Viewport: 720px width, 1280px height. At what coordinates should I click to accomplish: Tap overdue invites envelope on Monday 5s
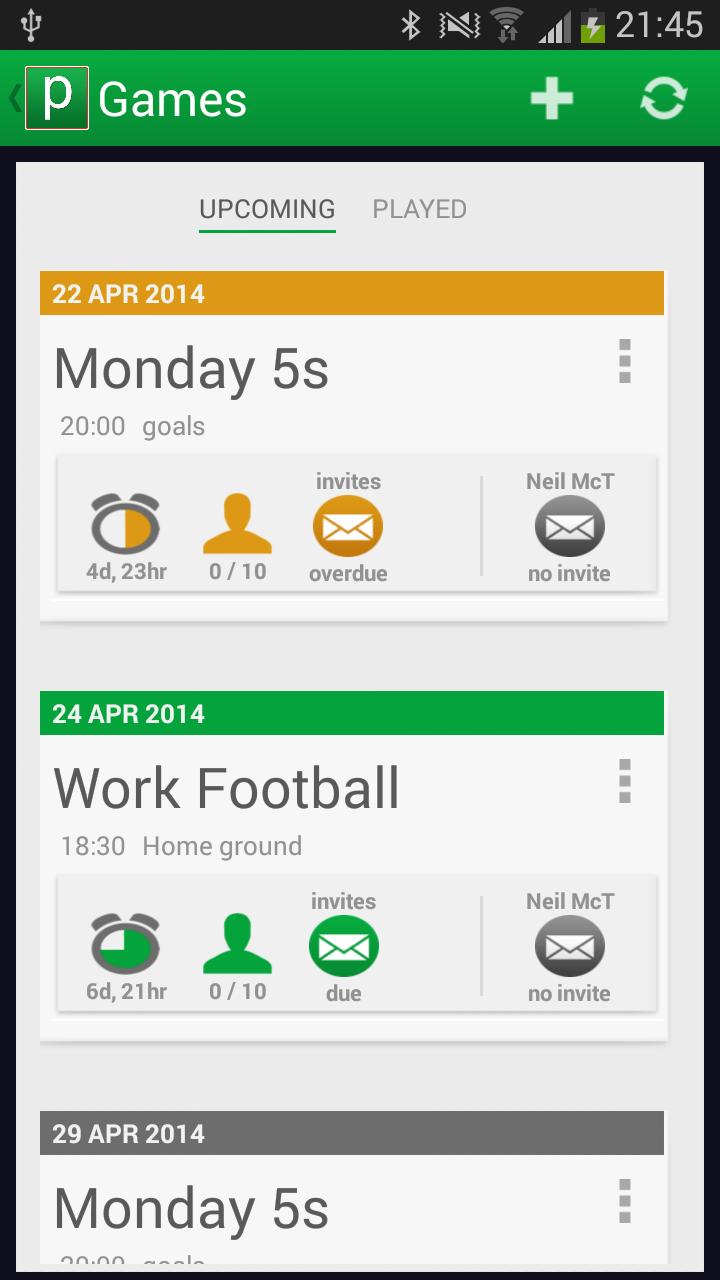pyautogui.click(x=348, y=527)
